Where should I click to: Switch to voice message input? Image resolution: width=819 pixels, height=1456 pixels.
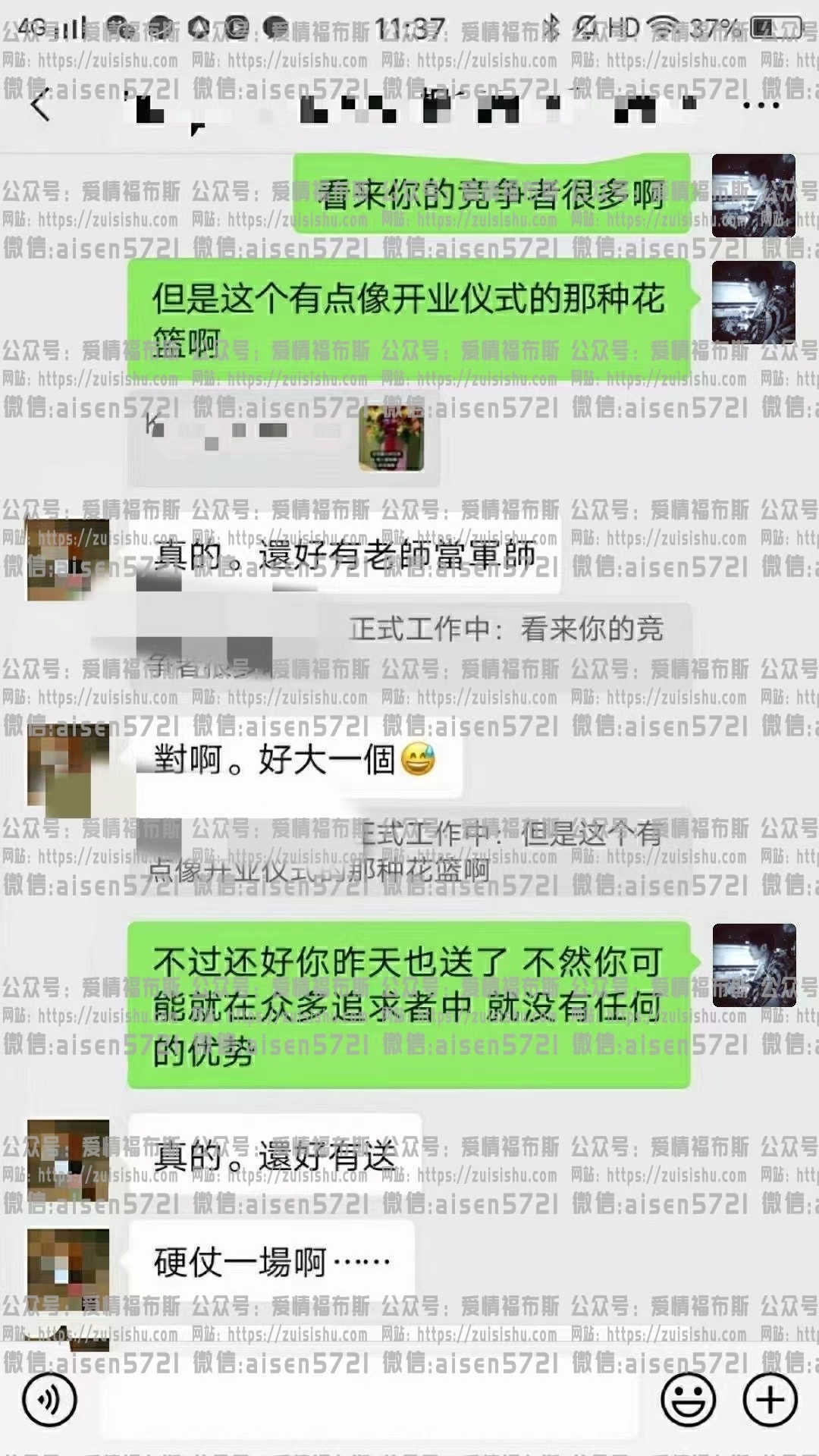coord(50,1399)
